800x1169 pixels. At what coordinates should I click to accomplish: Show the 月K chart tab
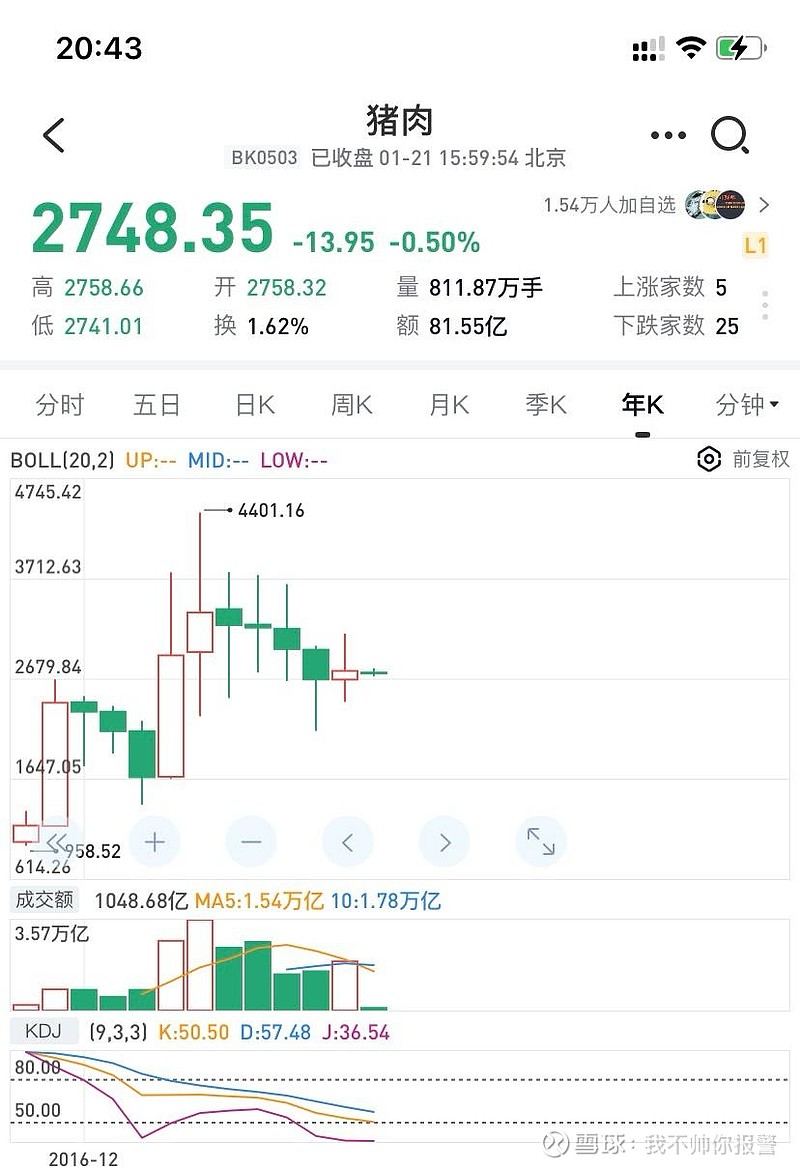[x=449, y=405]
